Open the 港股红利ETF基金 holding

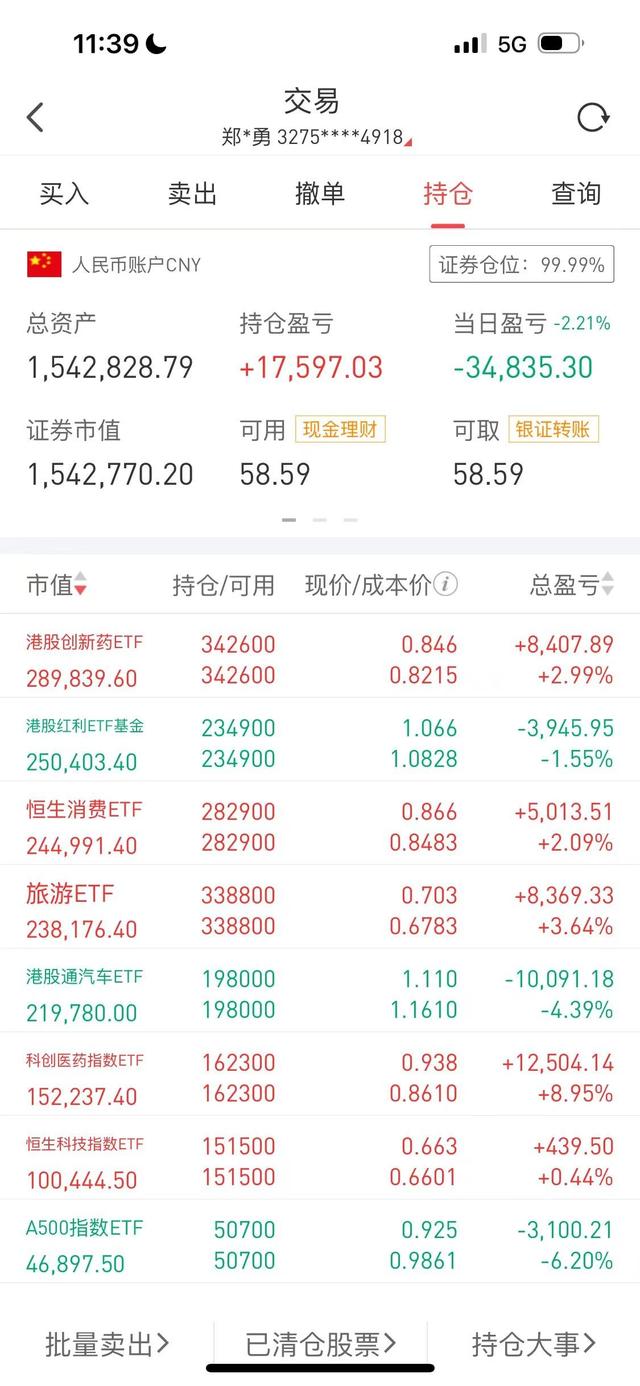click(x=320, y=740)
